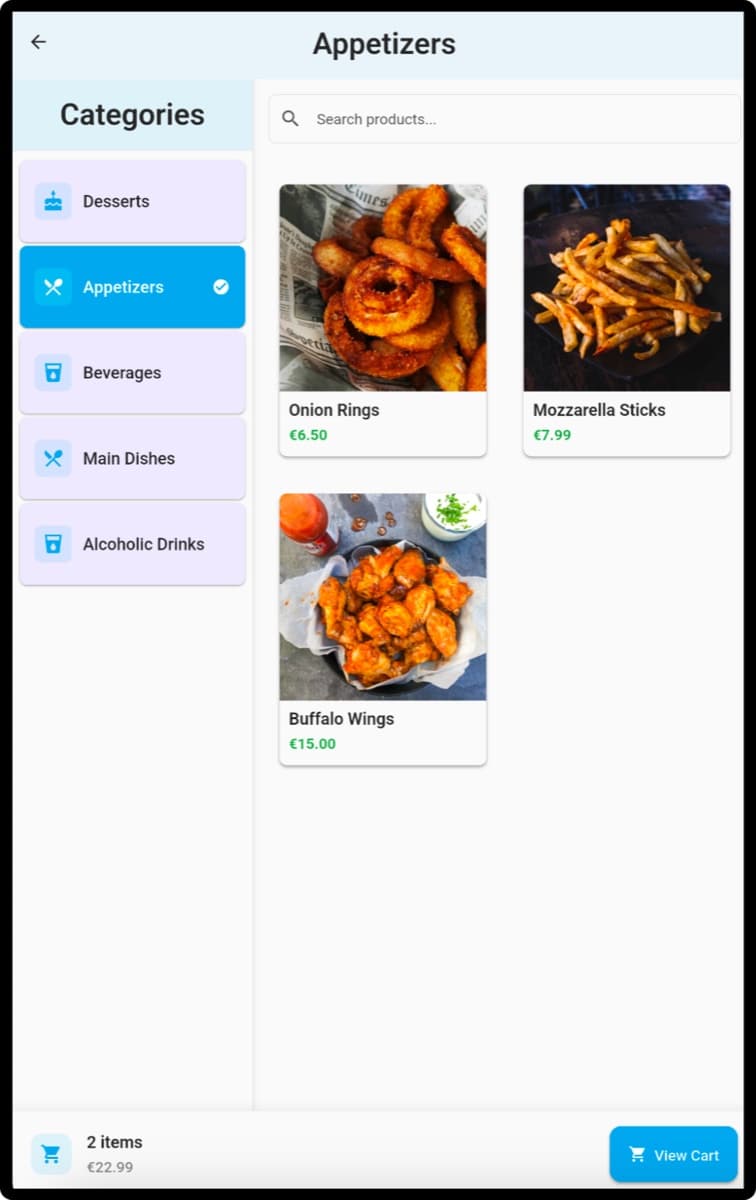The height and width of the screenshot is (1200, 756).
Task: Select the Mozzarella Sticks product card
Action: (626, 320)
